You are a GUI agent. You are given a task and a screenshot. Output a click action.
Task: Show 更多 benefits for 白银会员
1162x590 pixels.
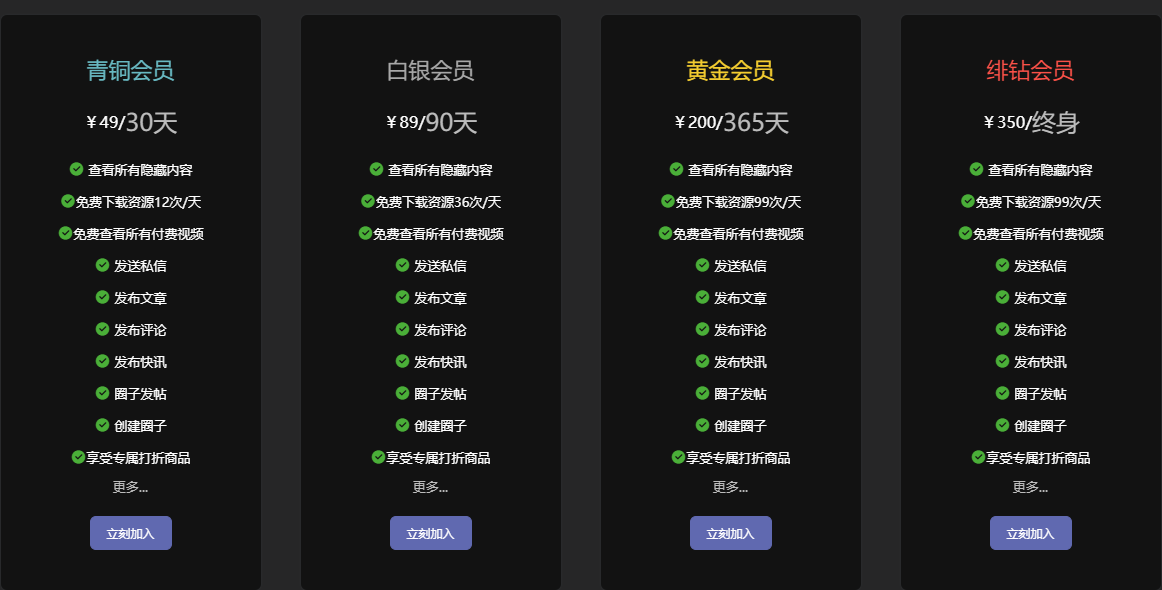pos(431,487)
